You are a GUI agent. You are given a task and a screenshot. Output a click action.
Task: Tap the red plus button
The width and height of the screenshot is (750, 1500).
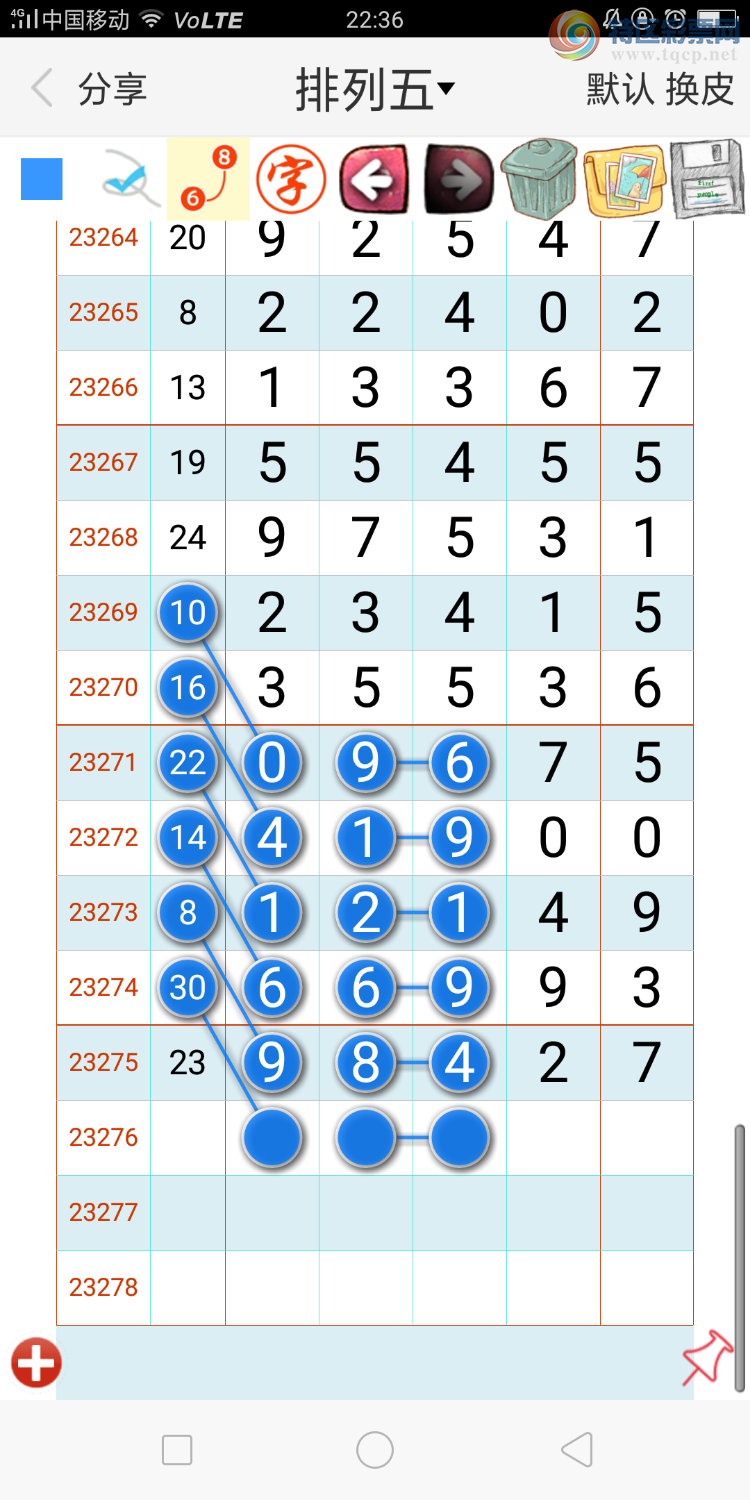[x=36, y=1363]
